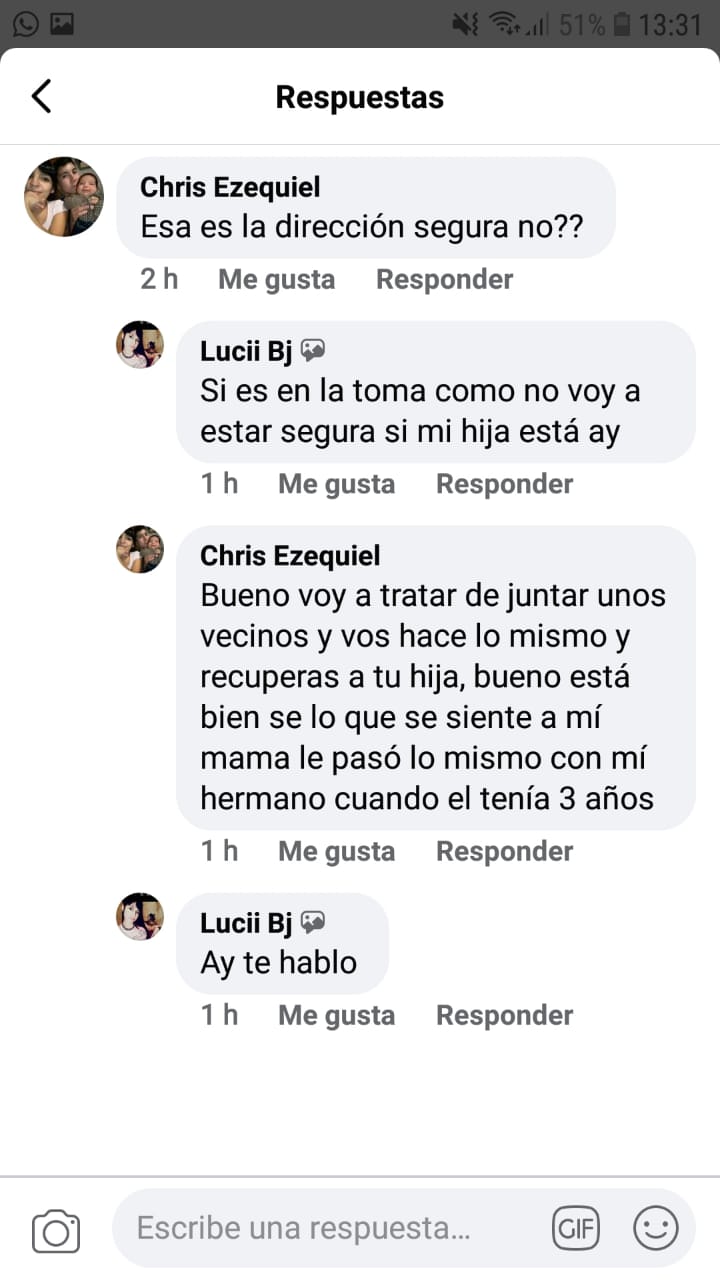Reply to Chris Ezequiel's dirección segura comment
This screenshot has height=1280, width=720.
coord(444,279)
